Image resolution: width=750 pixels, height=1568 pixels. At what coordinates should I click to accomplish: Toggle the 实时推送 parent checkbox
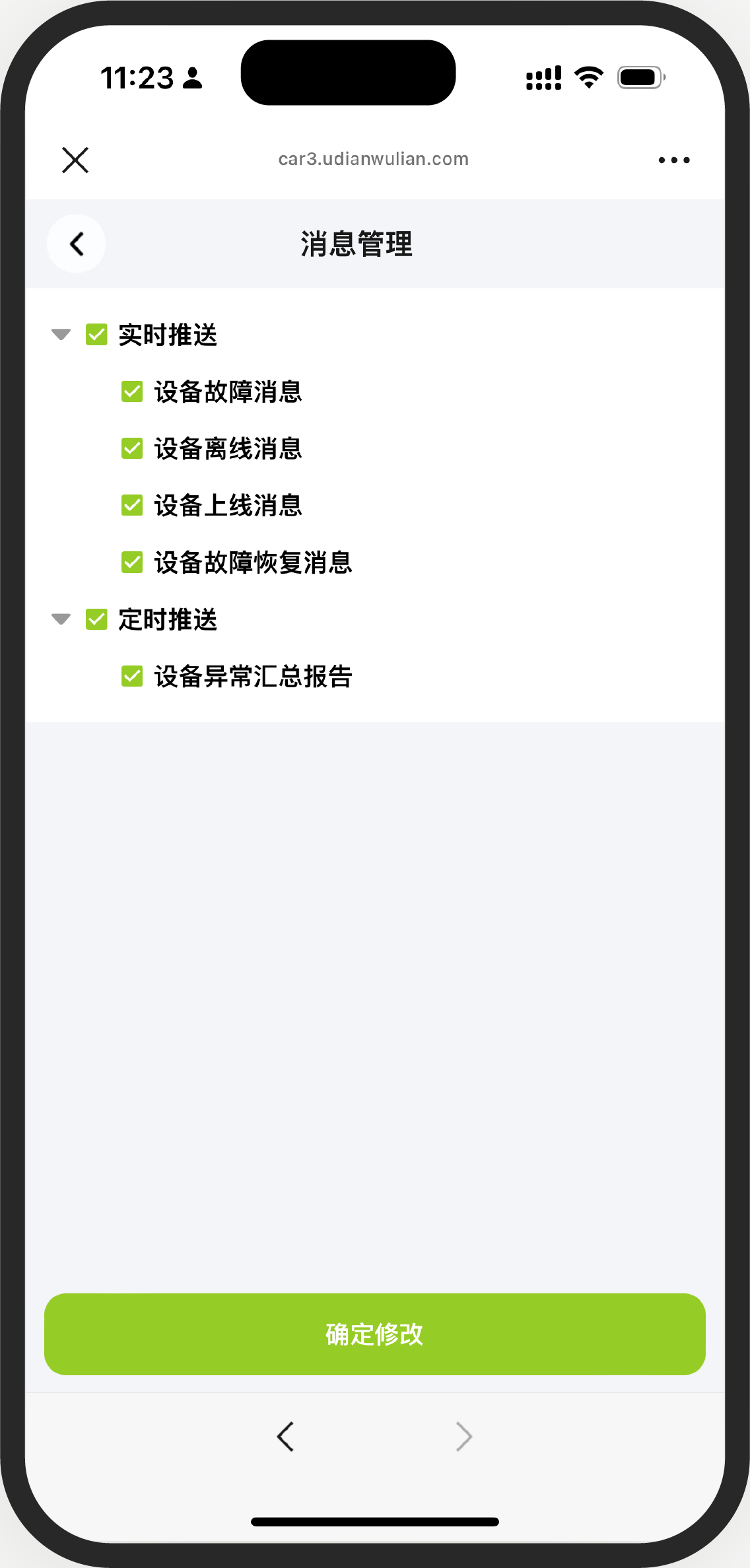tap(96, 334)
